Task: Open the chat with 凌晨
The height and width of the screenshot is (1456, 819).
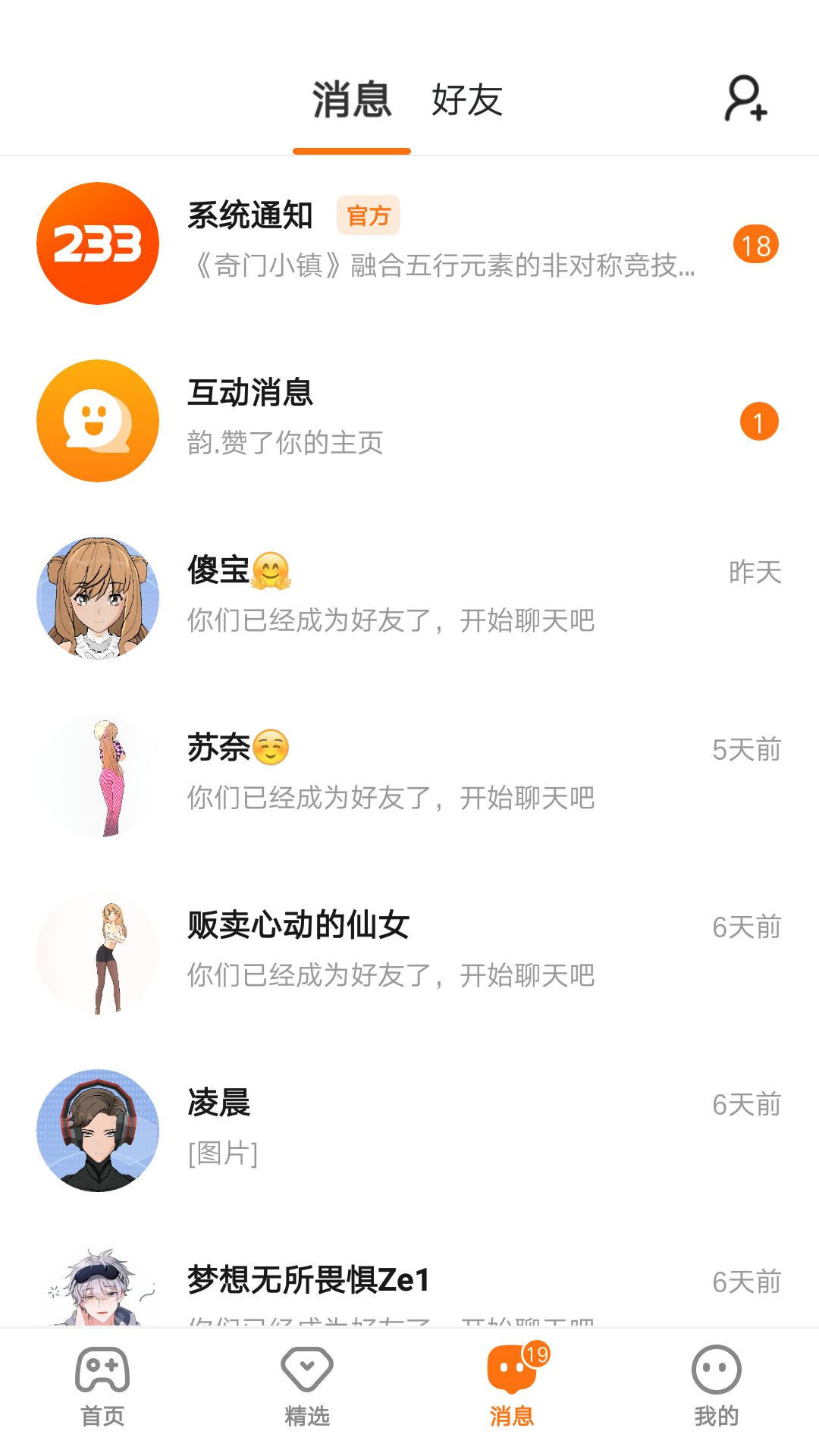Action: tap(409, 1131)
